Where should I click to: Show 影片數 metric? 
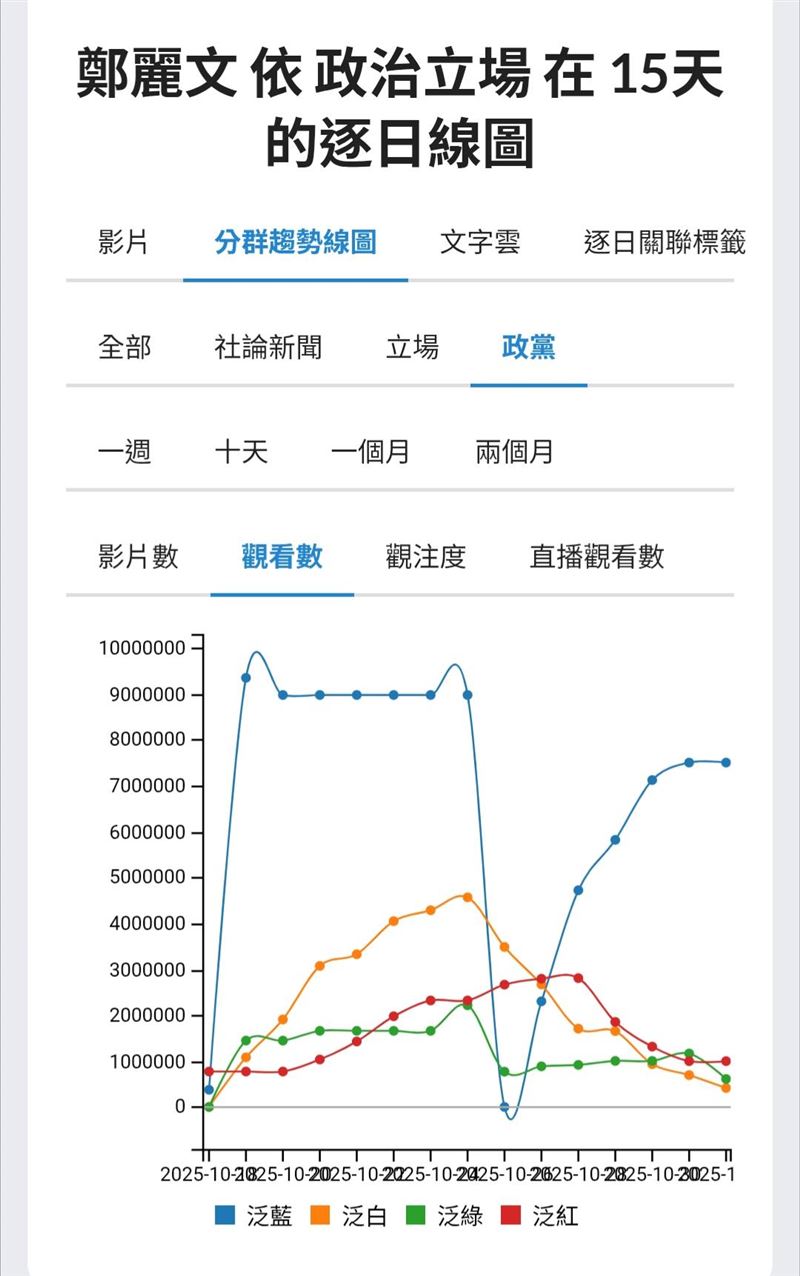coord(139,559)
